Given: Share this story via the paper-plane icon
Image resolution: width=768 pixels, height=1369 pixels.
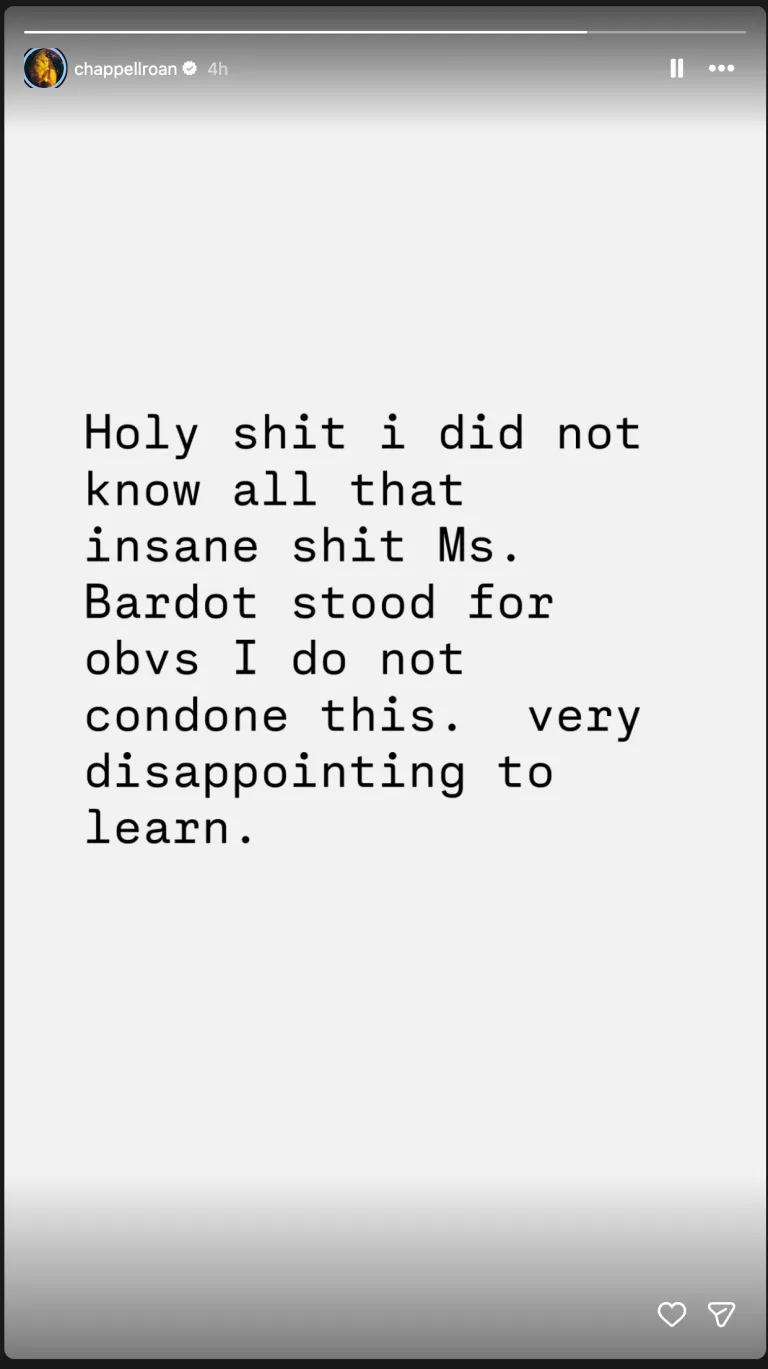Looking at the screenshot, I should pyautogui.click(x=721, y=1314).
